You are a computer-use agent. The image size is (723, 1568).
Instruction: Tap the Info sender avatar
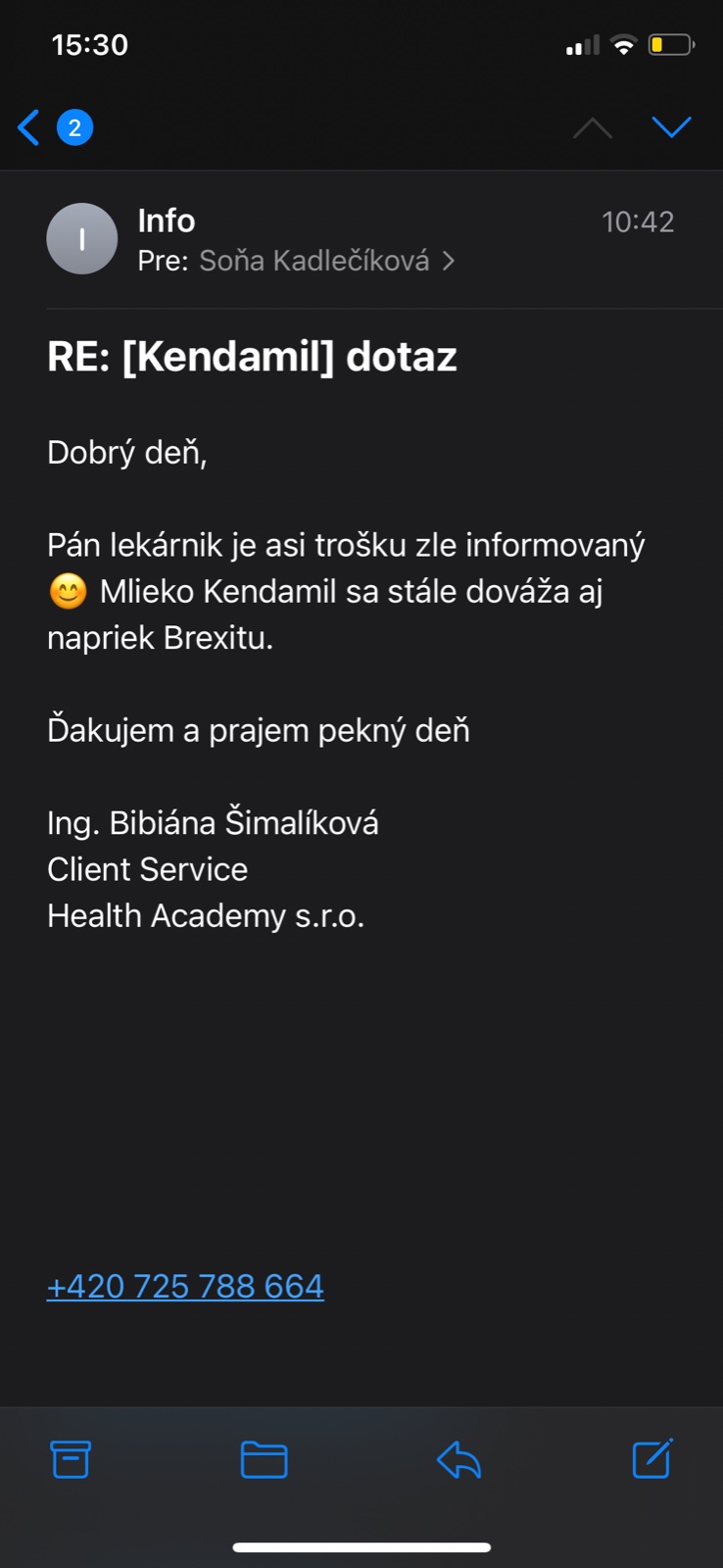tap(82, 238)
